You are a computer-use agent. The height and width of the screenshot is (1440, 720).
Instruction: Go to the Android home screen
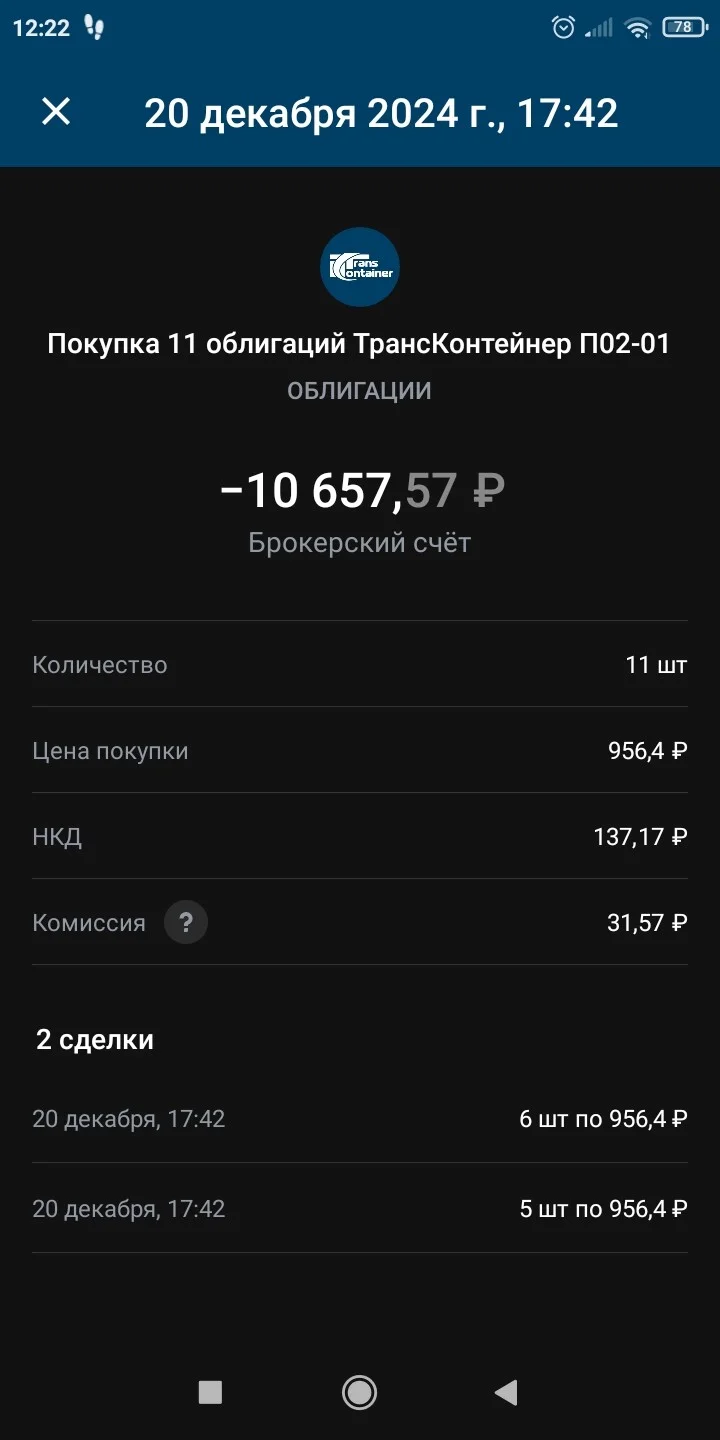click(x=359, y=1392)
